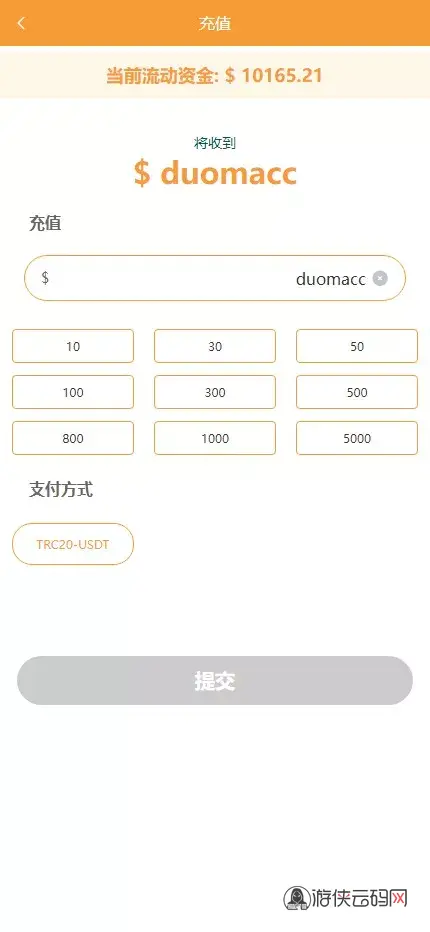This screenshot has width=430, height=932.
Task: Clear the amount field with the x icon
Action: (380, 278)
